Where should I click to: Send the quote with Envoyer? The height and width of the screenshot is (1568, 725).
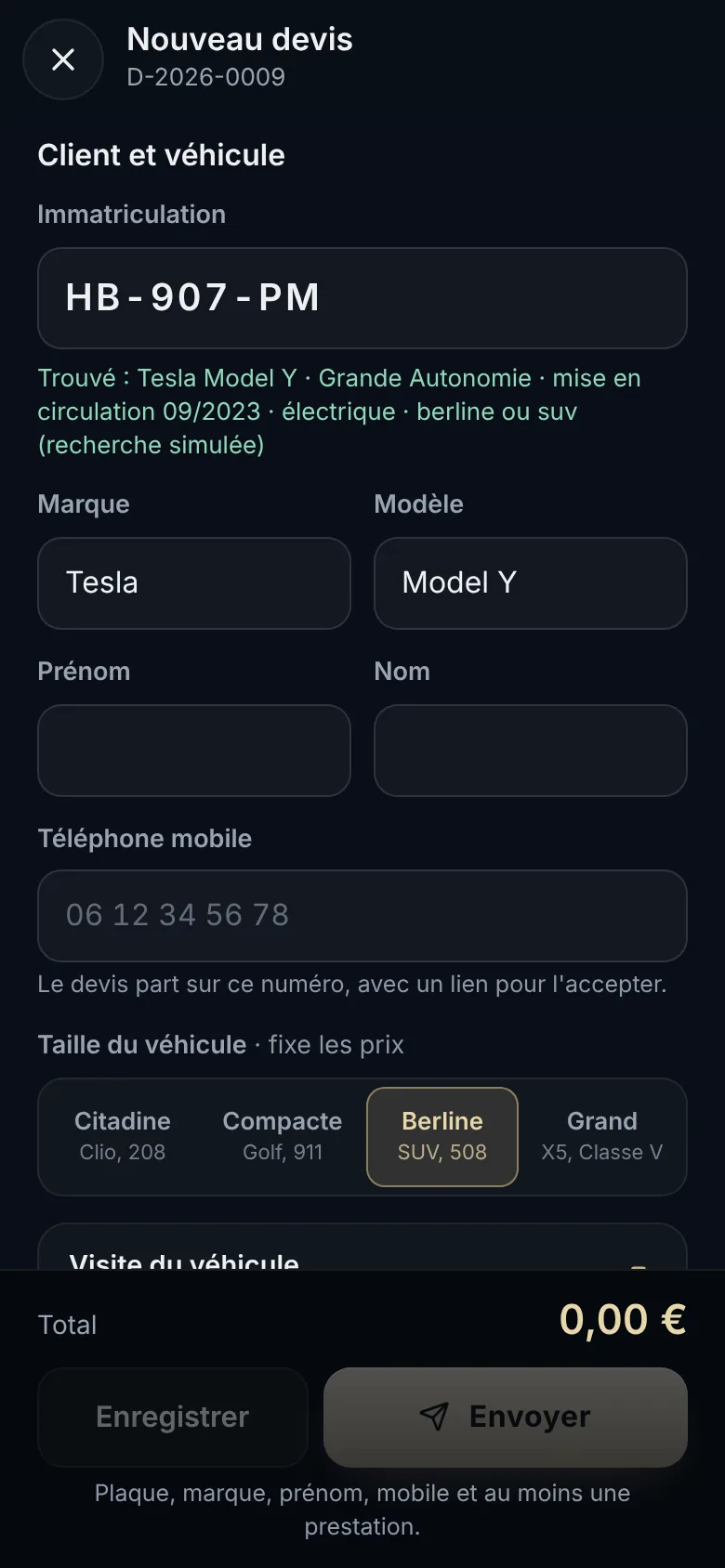coord(506,1418)
